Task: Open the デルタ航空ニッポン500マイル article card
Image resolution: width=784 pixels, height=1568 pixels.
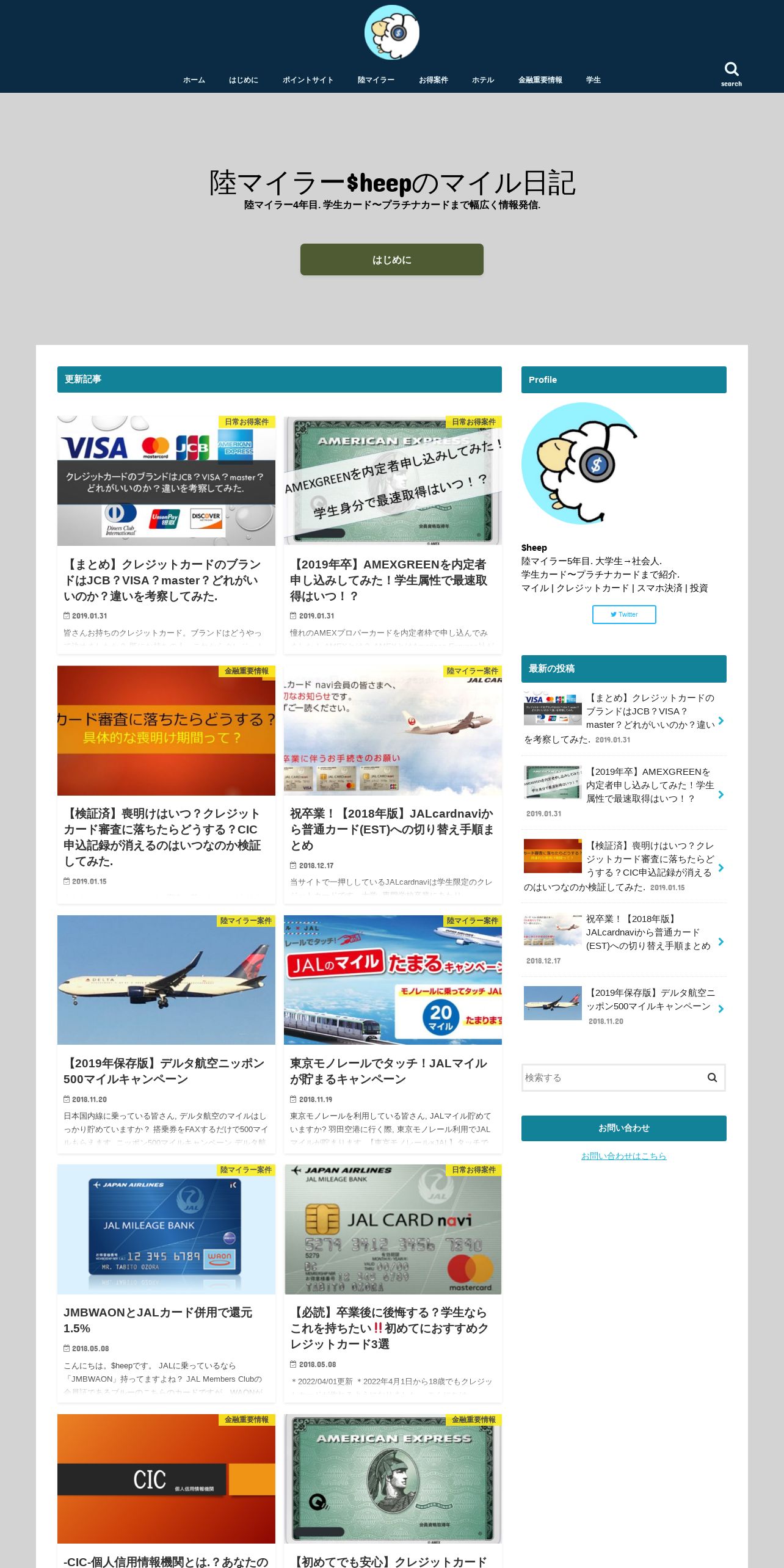Action: click(166, 1034)
